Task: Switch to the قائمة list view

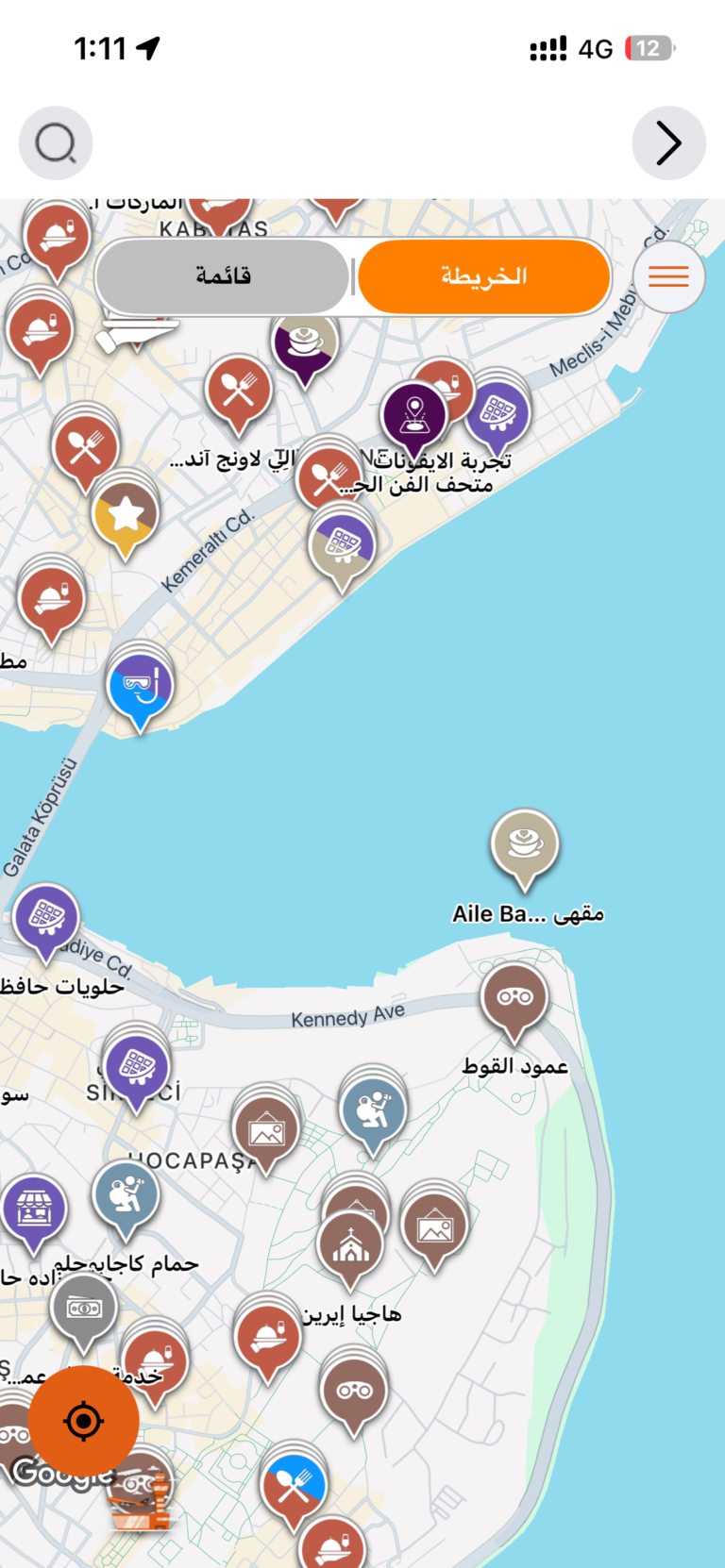Action: click(x=223, y=275)
